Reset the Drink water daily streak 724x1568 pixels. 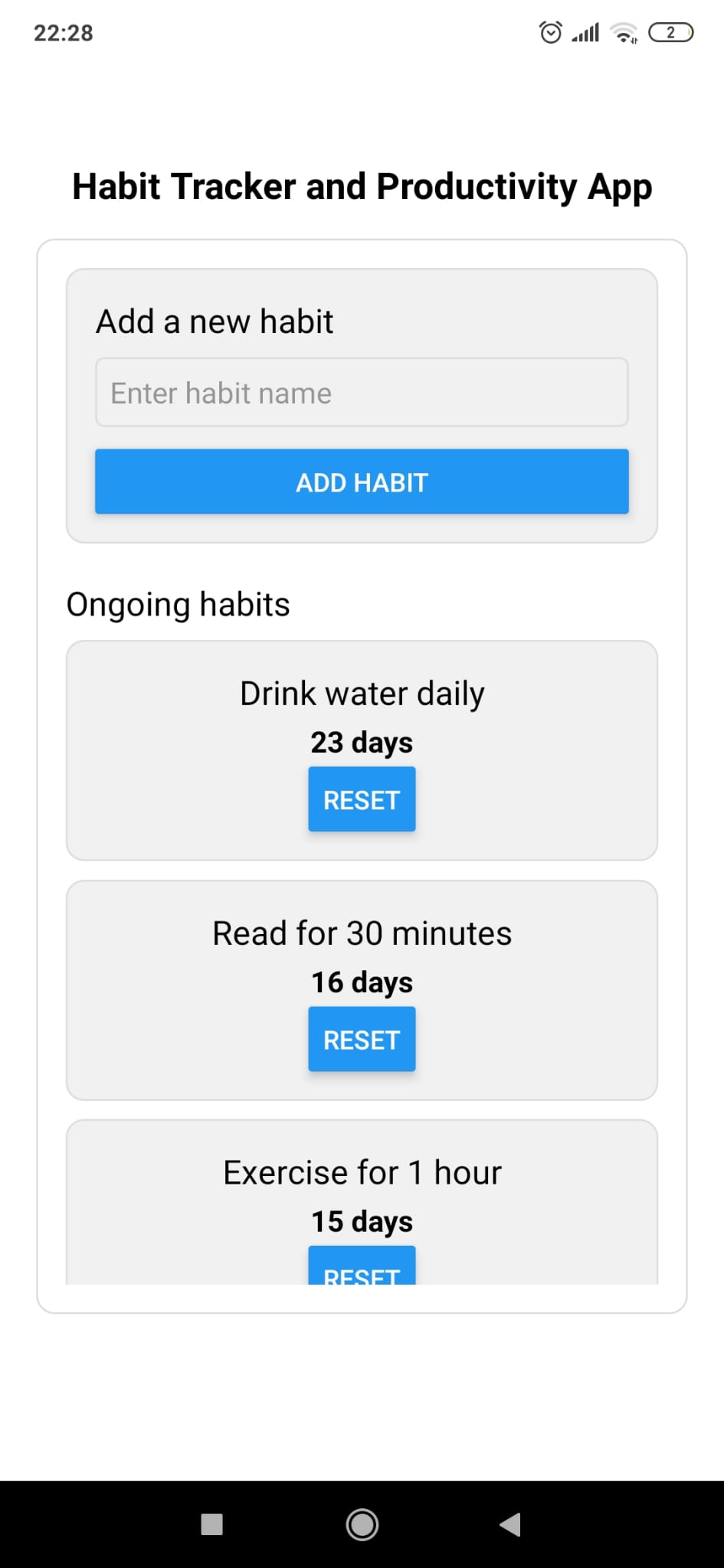[362, 799]
